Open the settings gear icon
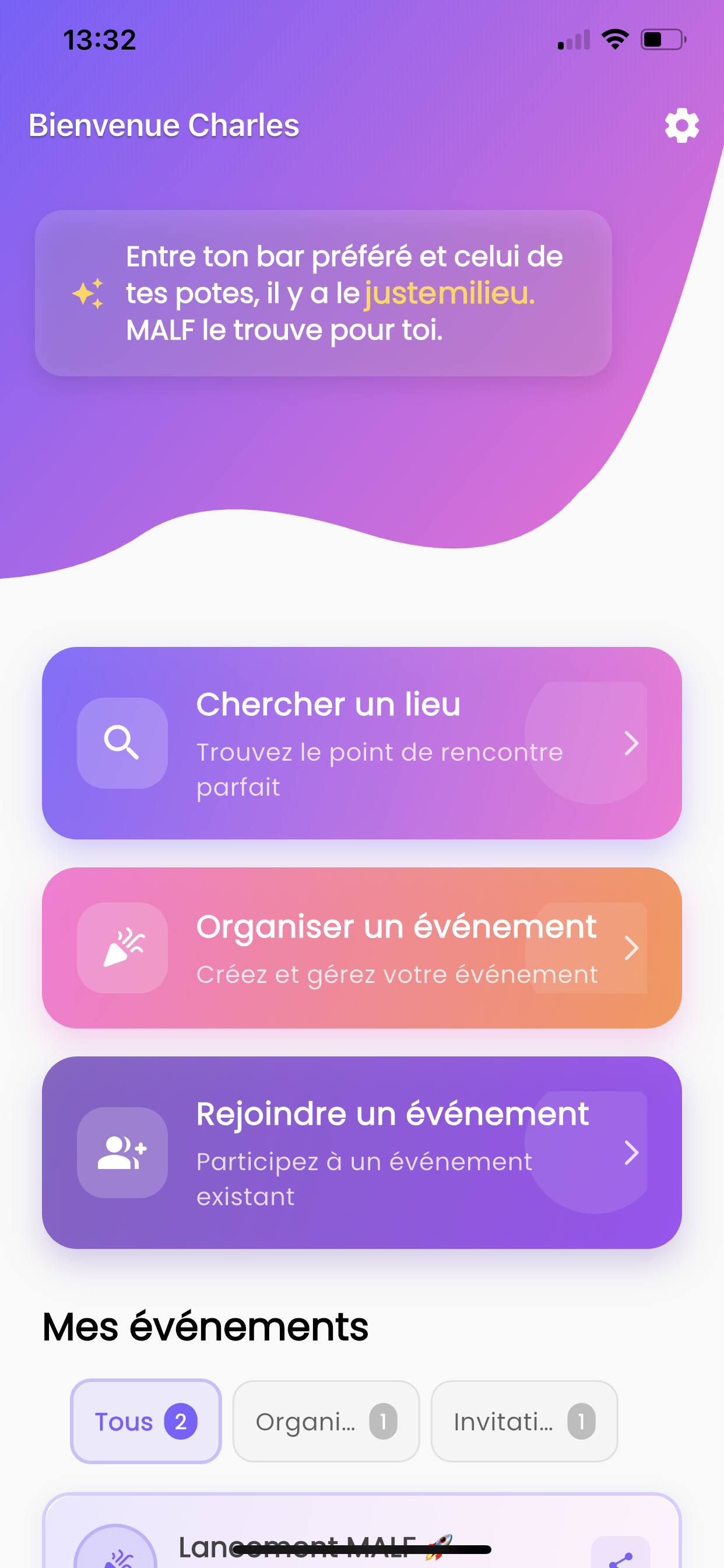The width and height of the screenshot is (724, 1568). pos(681,126)
